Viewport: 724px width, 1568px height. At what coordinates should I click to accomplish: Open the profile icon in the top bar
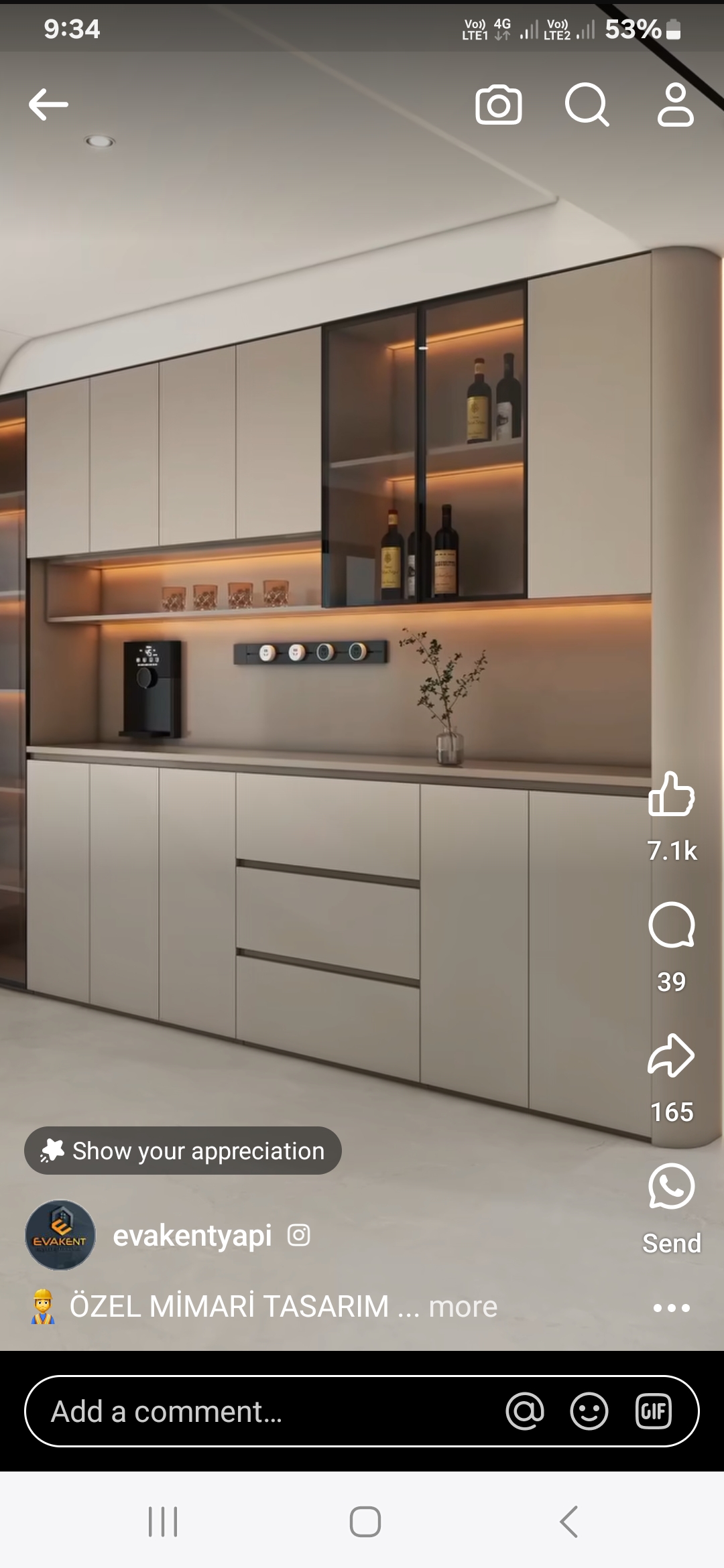[675, 105]
